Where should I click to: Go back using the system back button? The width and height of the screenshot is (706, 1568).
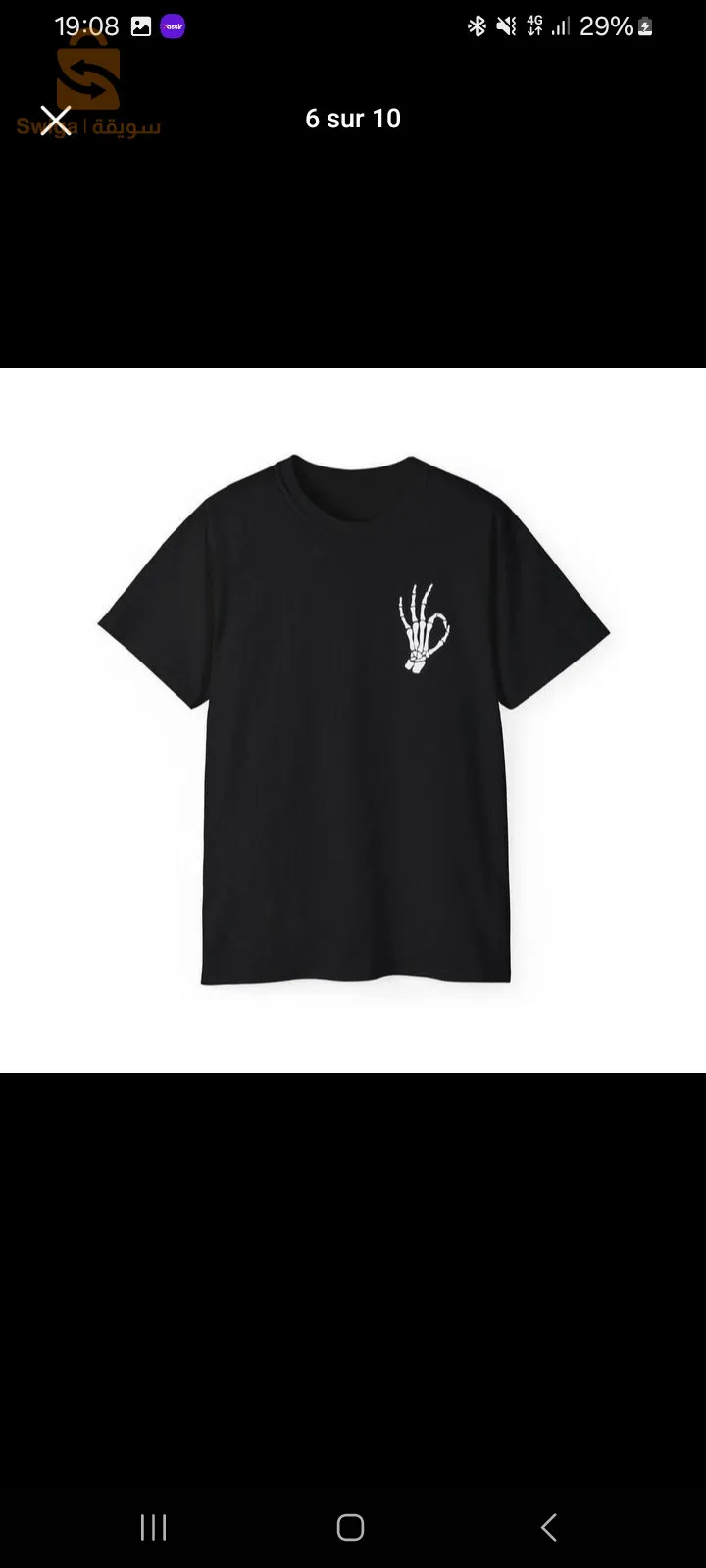(x=549, y=1527)
